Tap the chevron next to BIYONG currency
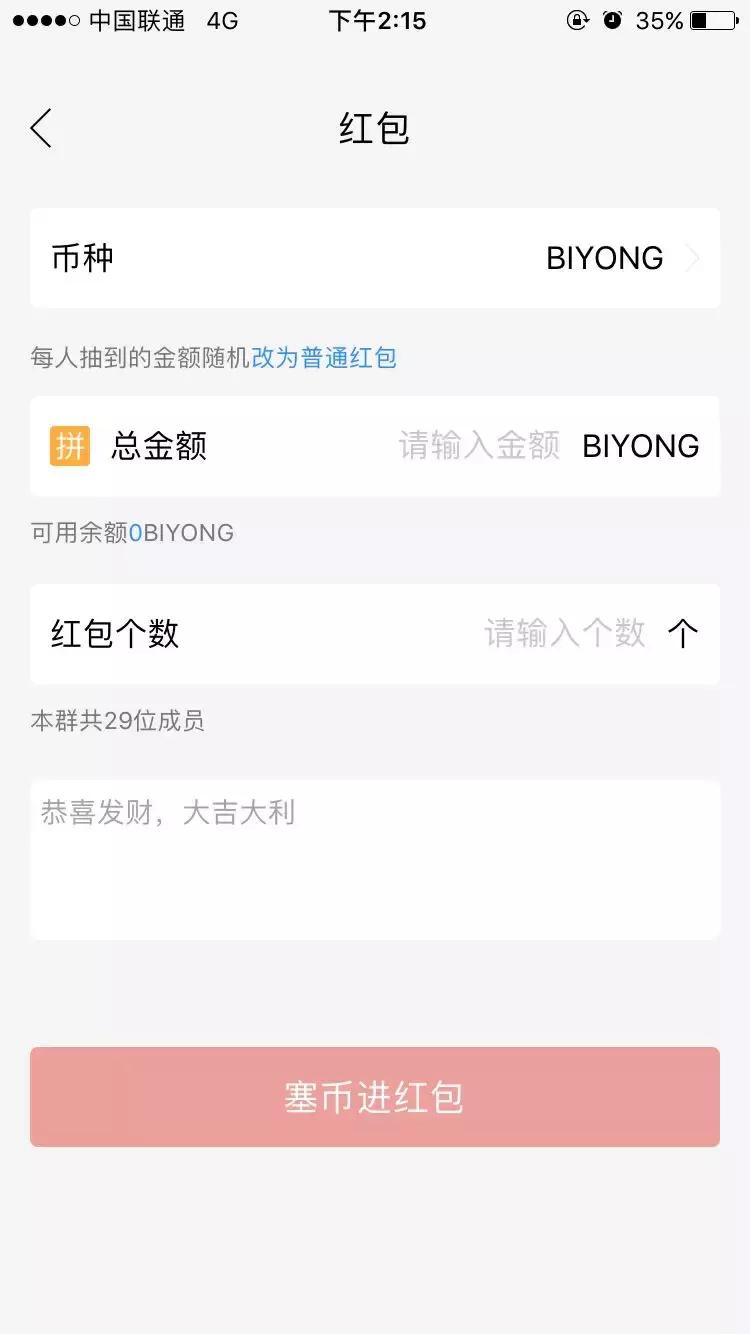This screenshot has height=1334, width=750. click(694, 258)
